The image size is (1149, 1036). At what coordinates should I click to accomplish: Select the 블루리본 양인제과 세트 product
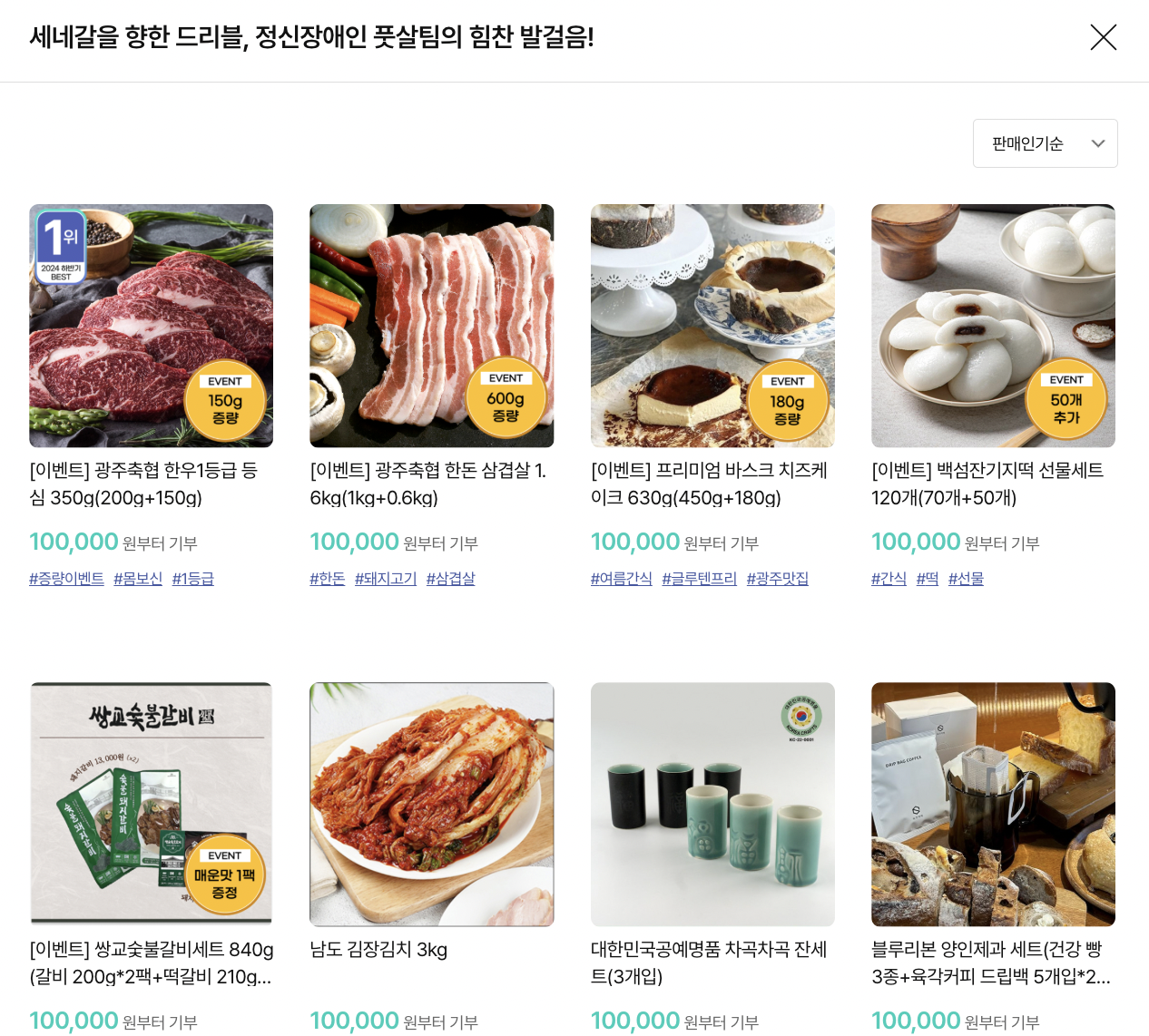click(x=993, y=804)
